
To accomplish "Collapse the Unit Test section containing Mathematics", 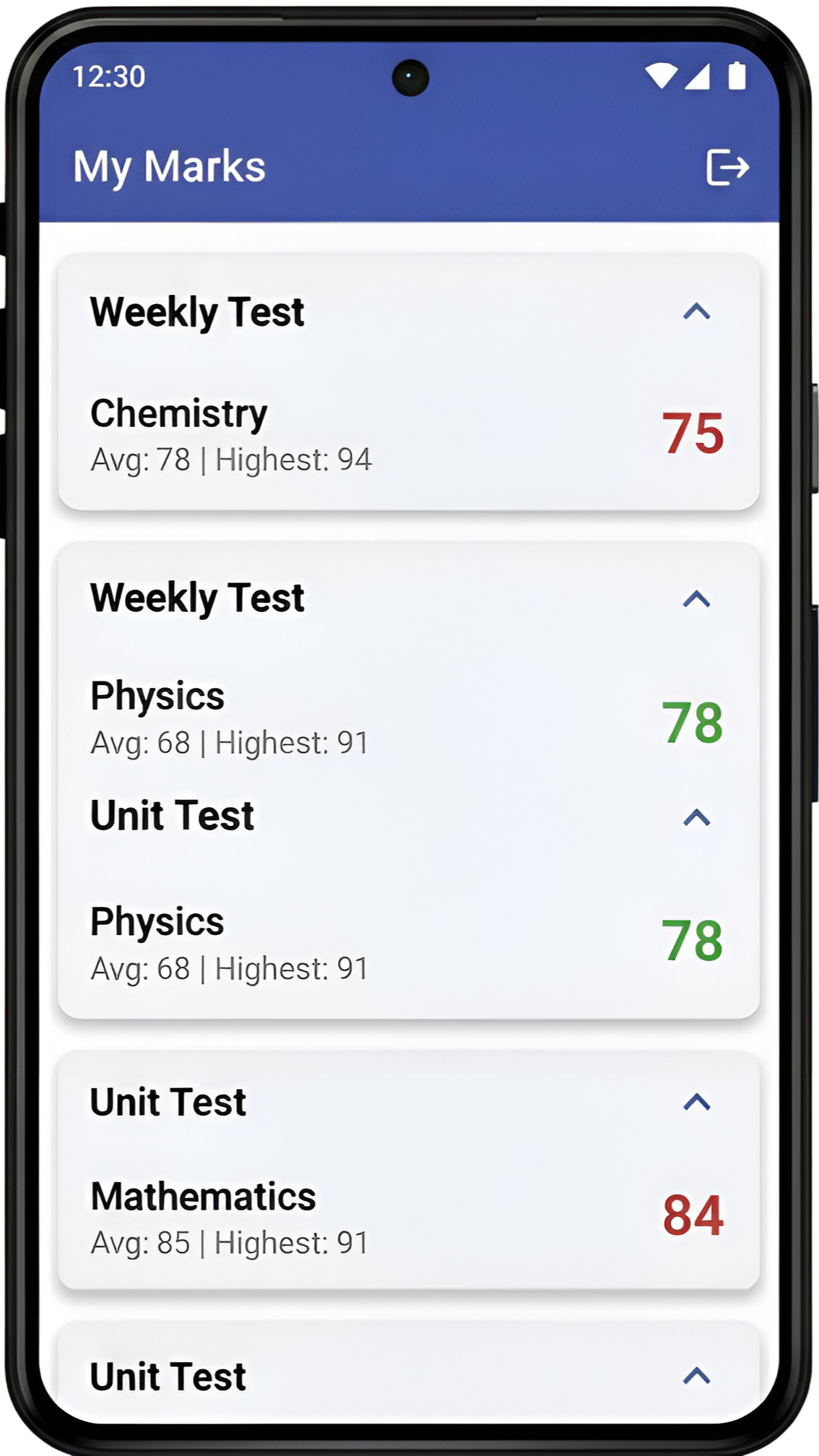I will coord(696,1102).
